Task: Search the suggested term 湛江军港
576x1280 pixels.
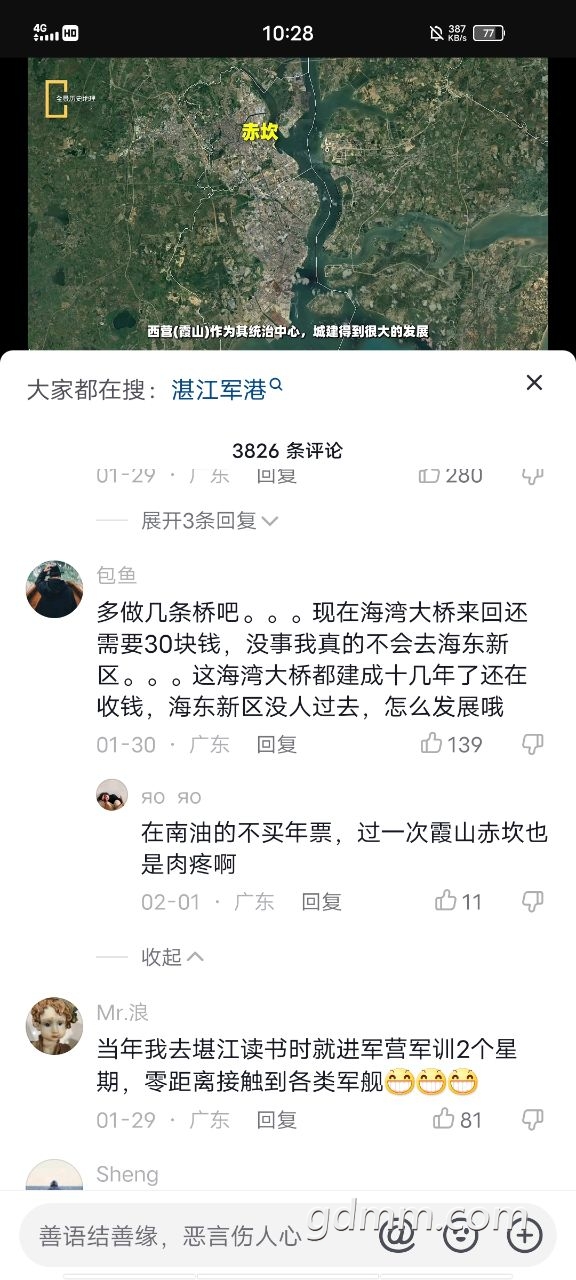Action: click(x=227, y=390)
